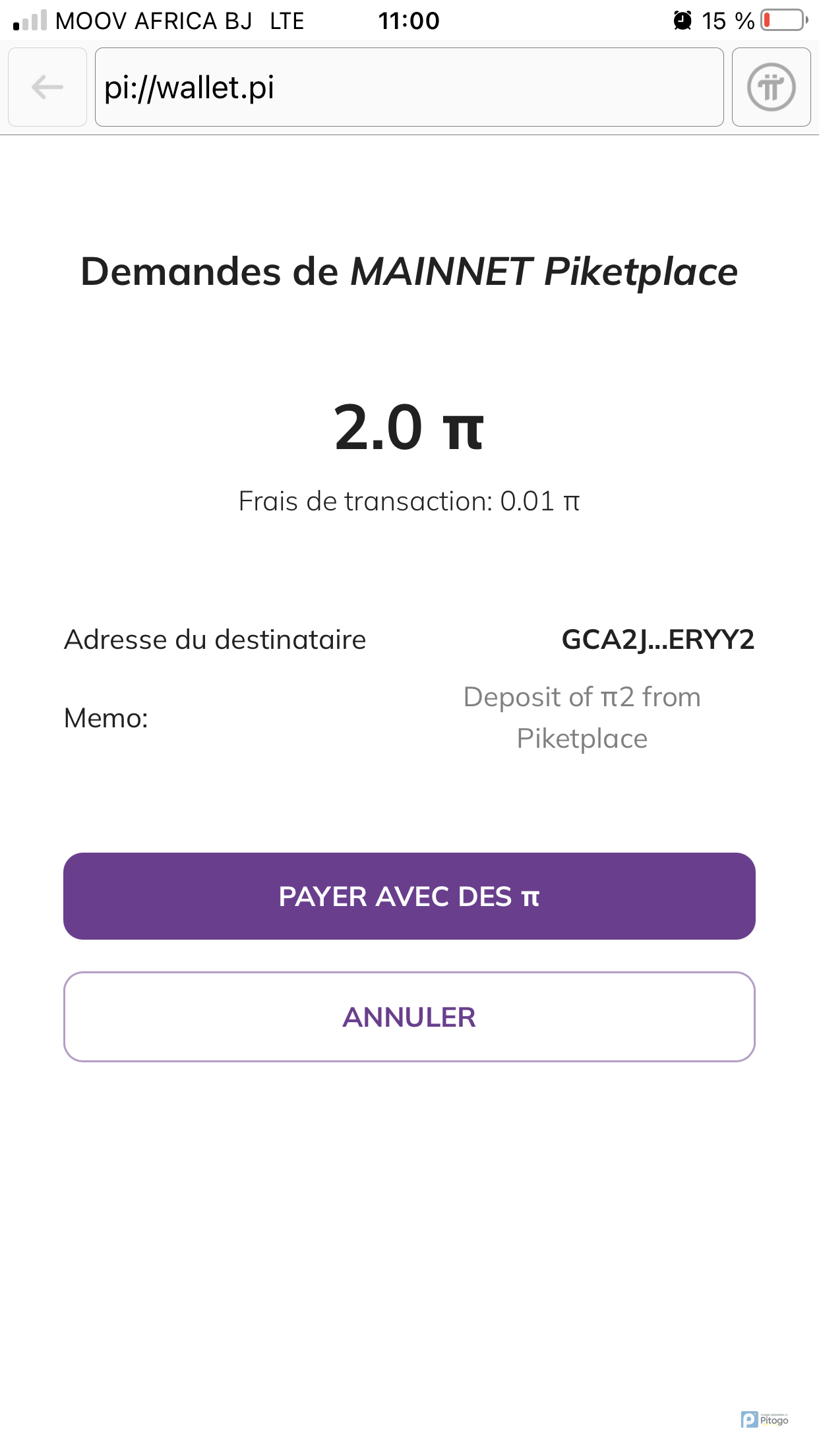The width and height of the screenshot is (819, 1456).
Task: Cancel the payment with ANNULER
Action: pos(409,1017)
